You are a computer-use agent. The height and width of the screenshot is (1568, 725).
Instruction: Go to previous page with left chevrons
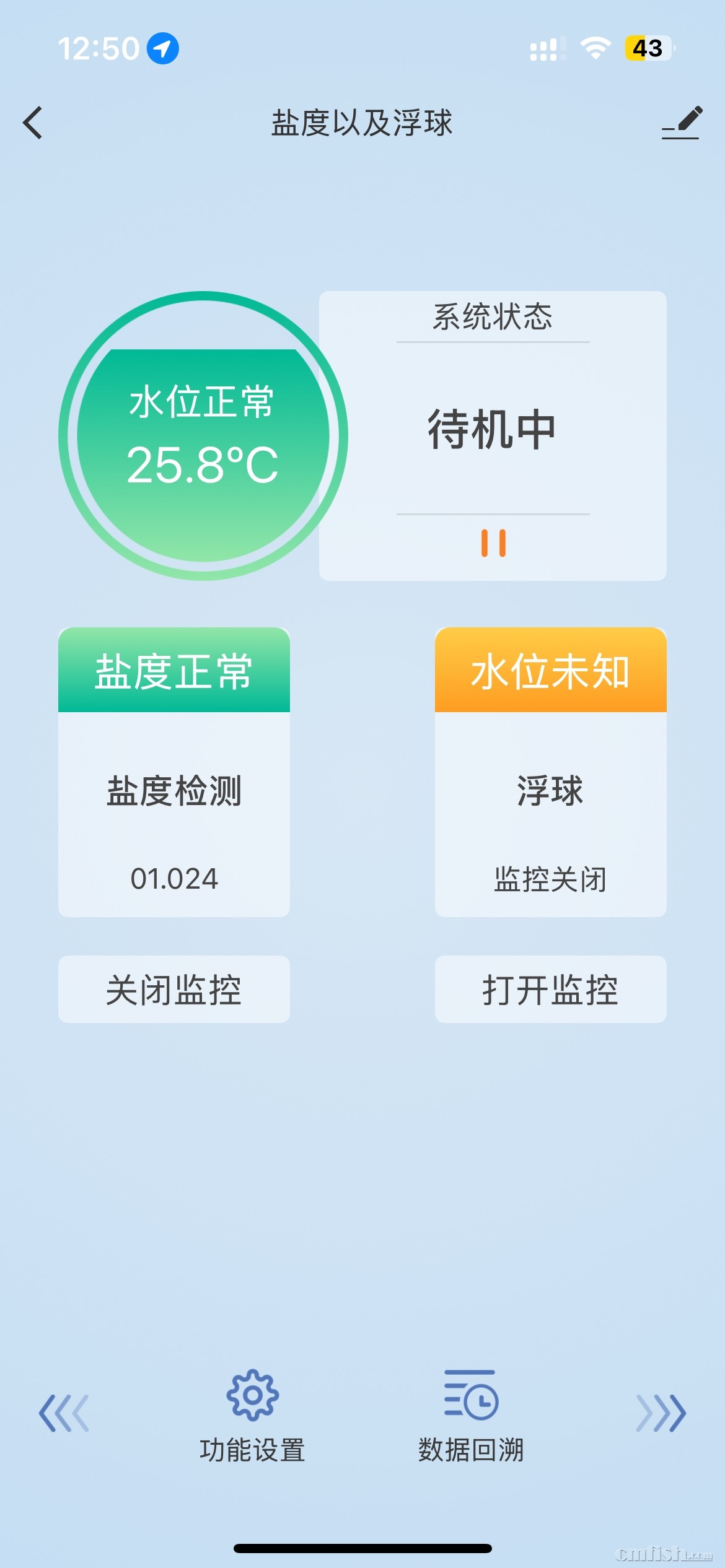point(64,1413)
